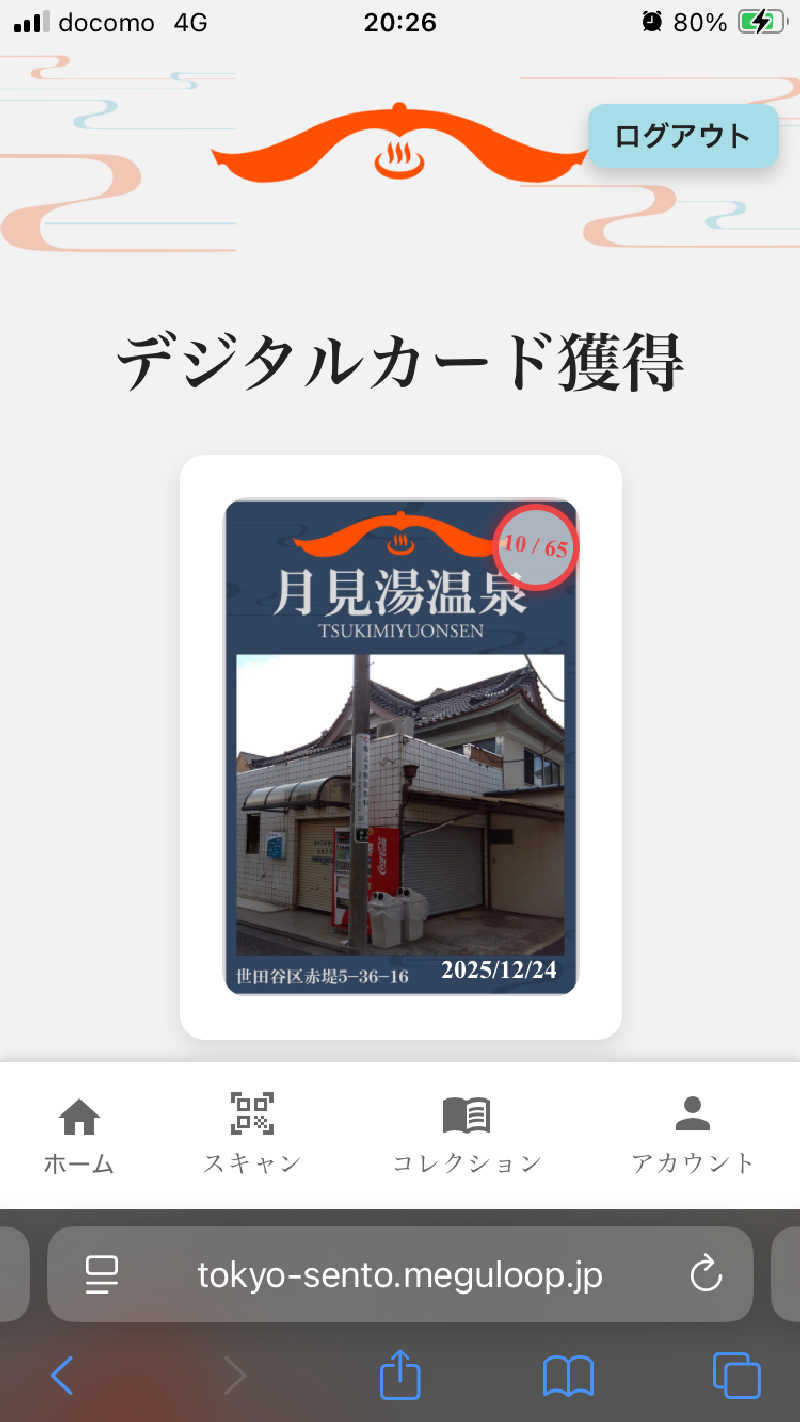
Task: Open the コレクション tab
Action: pos(466,1134)
